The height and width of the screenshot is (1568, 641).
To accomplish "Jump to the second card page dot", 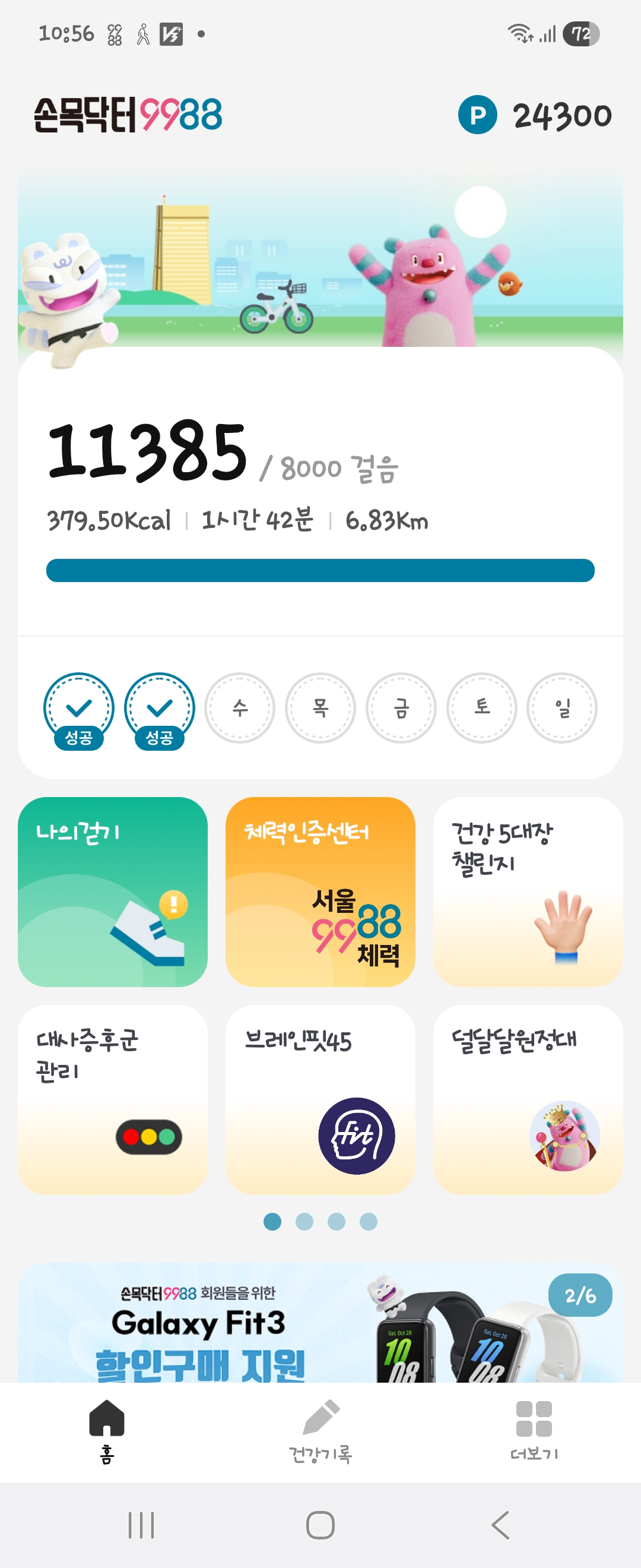I will click(304, 1222).
